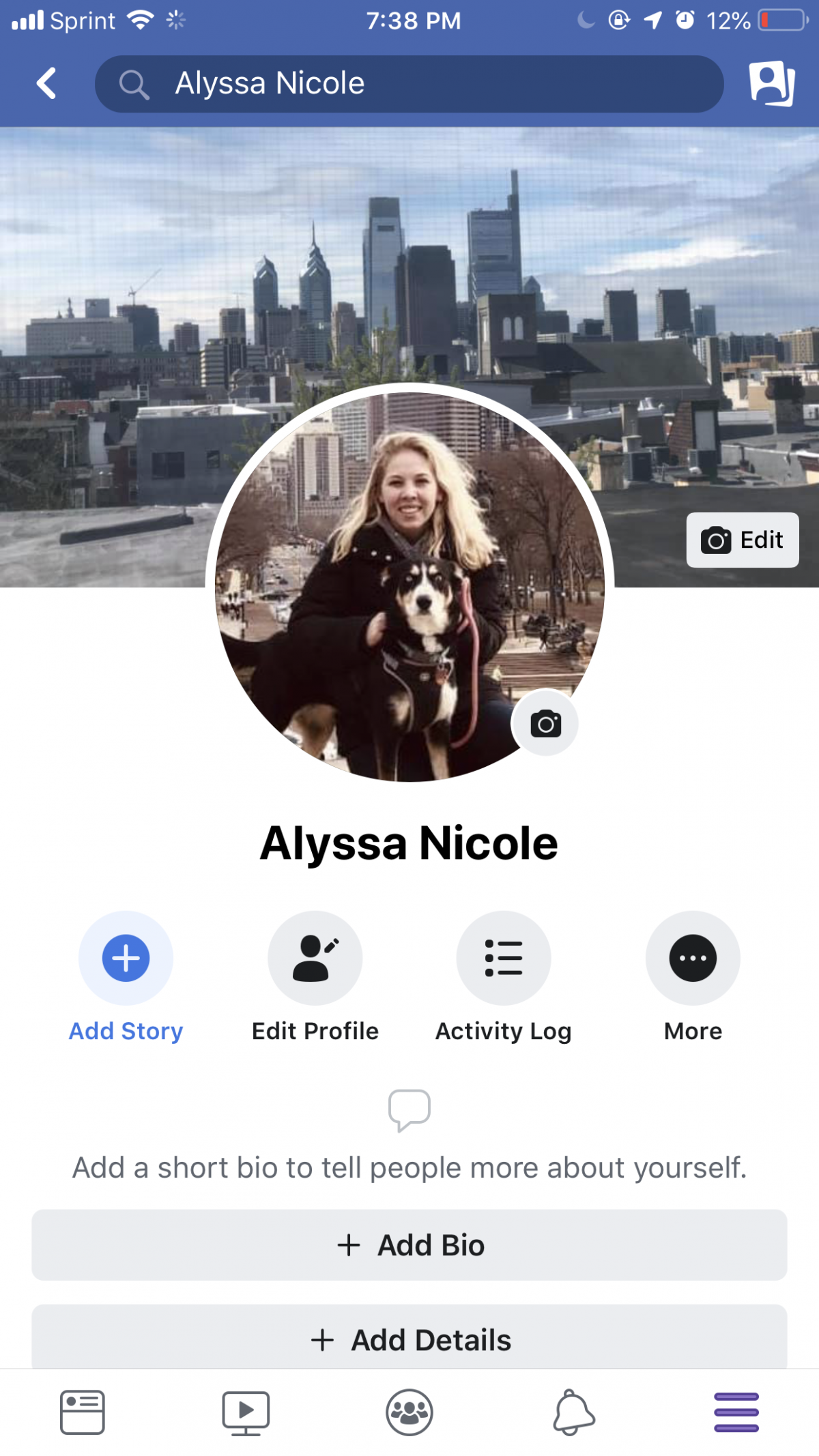This screenshot has width=819, height=1456.
Task: Switch to the News Feed tab
Action: [82, 1412]
